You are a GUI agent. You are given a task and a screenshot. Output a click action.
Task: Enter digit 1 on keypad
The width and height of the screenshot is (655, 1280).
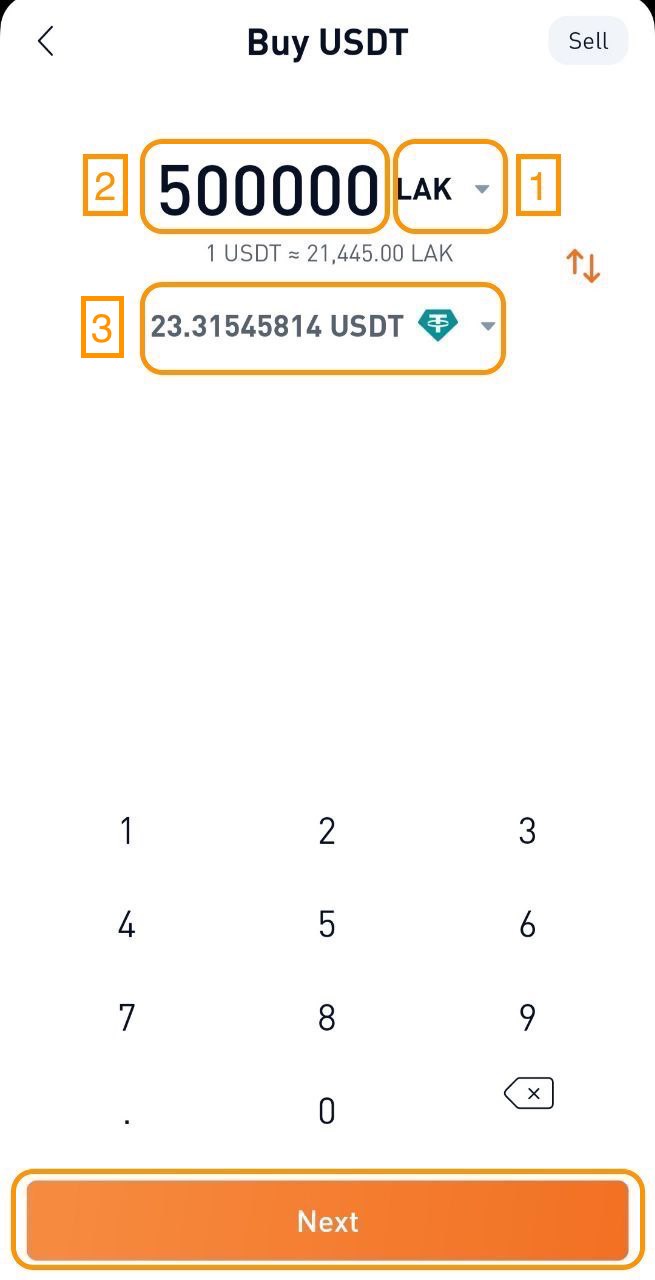(x=126, y=831)
